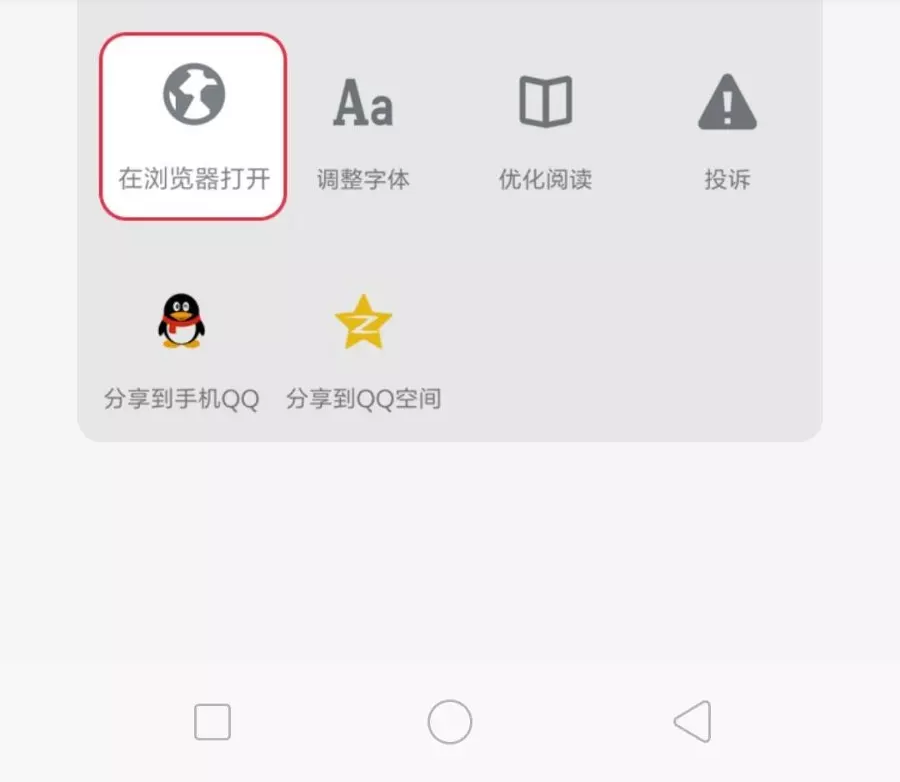
Task: Go back using the system back triangle
Action: 692,721
